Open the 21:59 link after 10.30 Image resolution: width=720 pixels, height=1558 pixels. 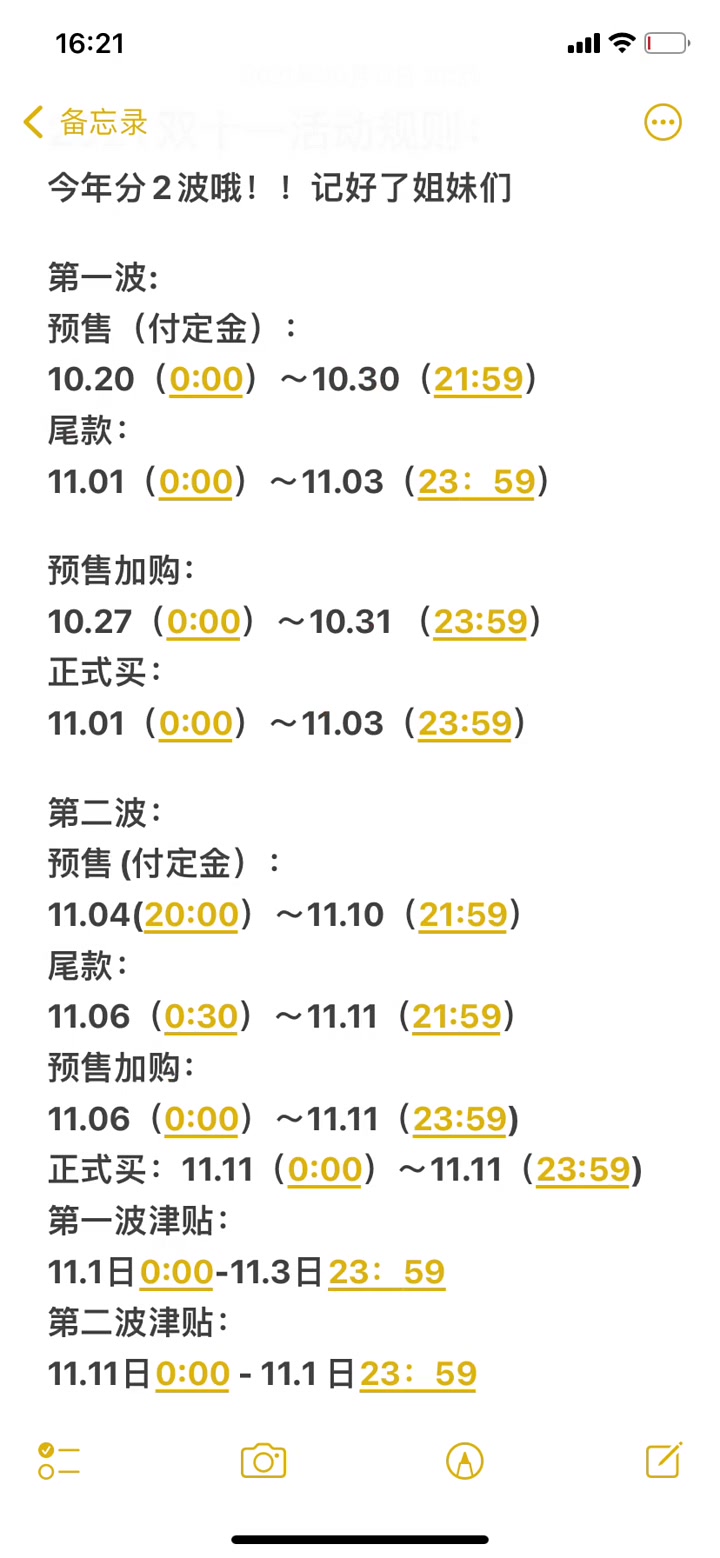click(x=478, y=379)
